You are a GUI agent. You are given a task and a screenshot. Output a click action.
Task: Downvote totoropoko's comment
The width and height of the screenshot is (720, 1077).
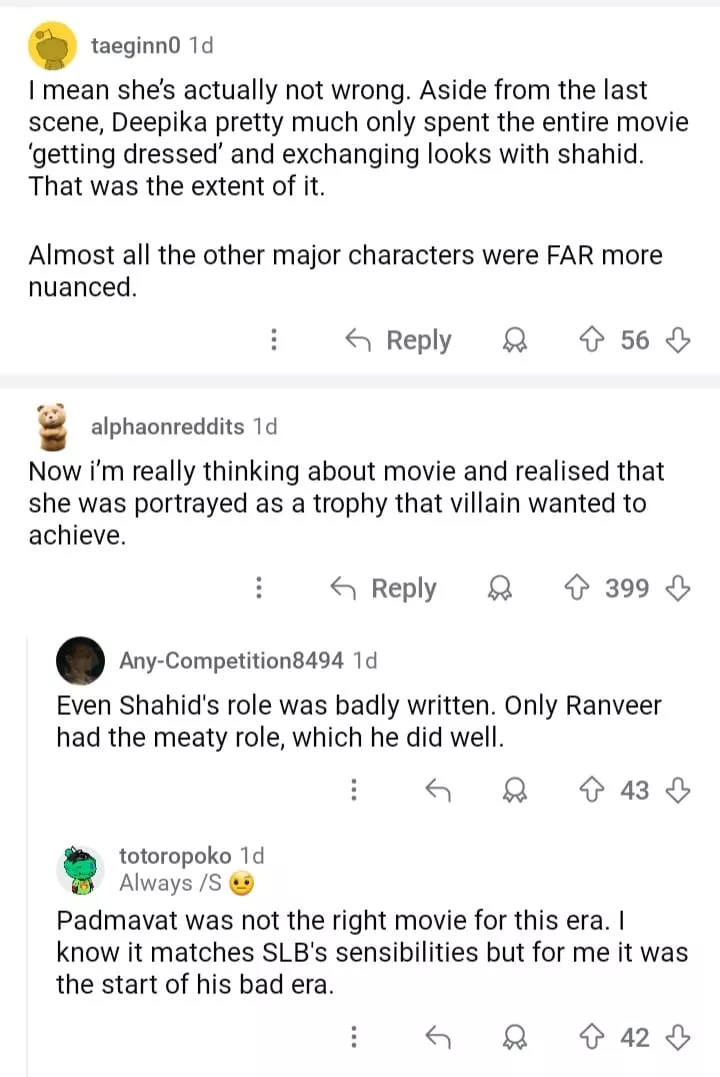point(678,1038)
